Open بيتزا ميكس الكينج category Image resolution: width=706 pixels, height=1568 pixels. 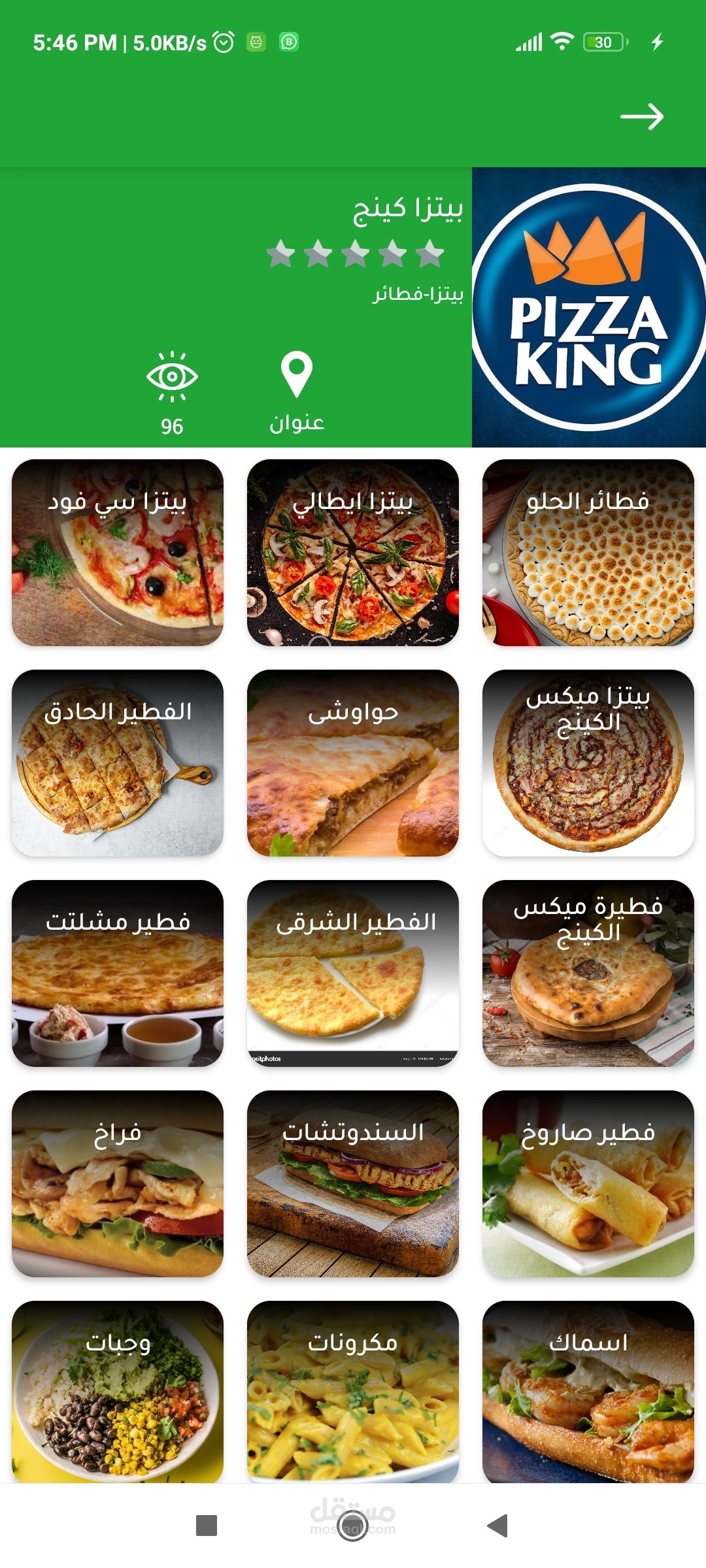[588, 763]
